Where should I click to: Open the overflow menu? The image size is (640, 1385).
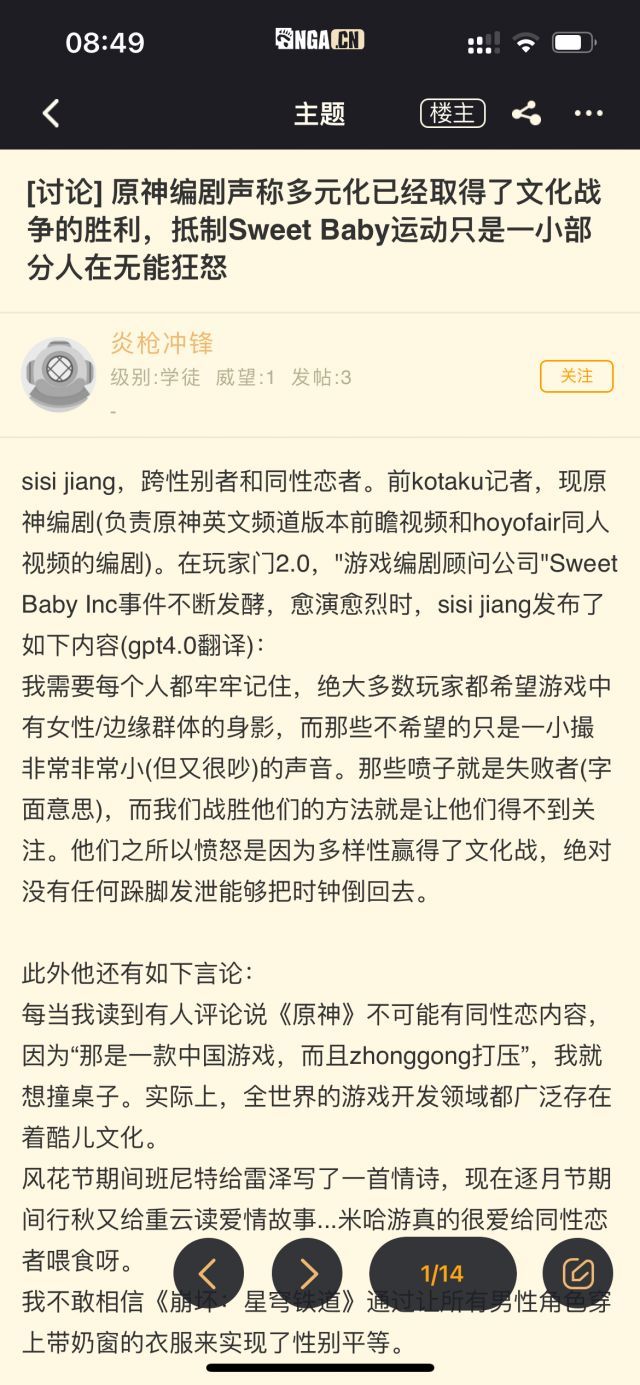(588, 113)
